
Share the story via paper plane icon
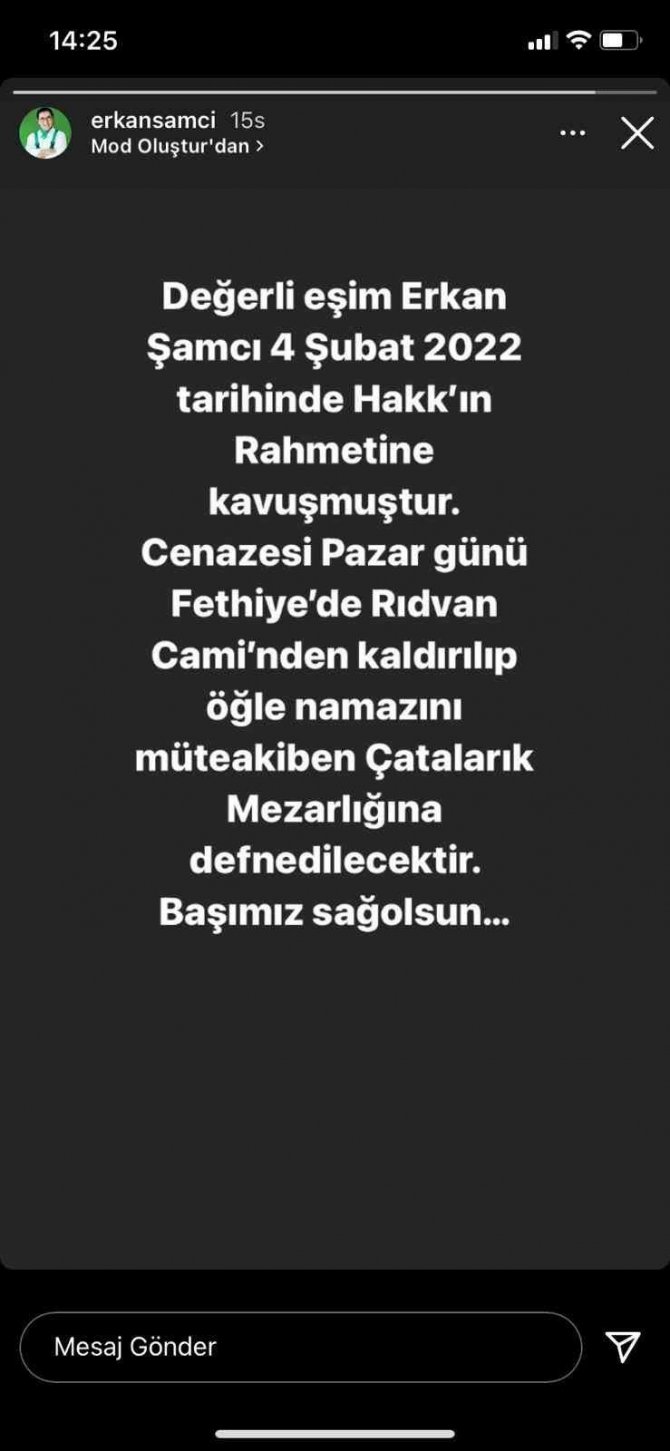point(622,1347)
